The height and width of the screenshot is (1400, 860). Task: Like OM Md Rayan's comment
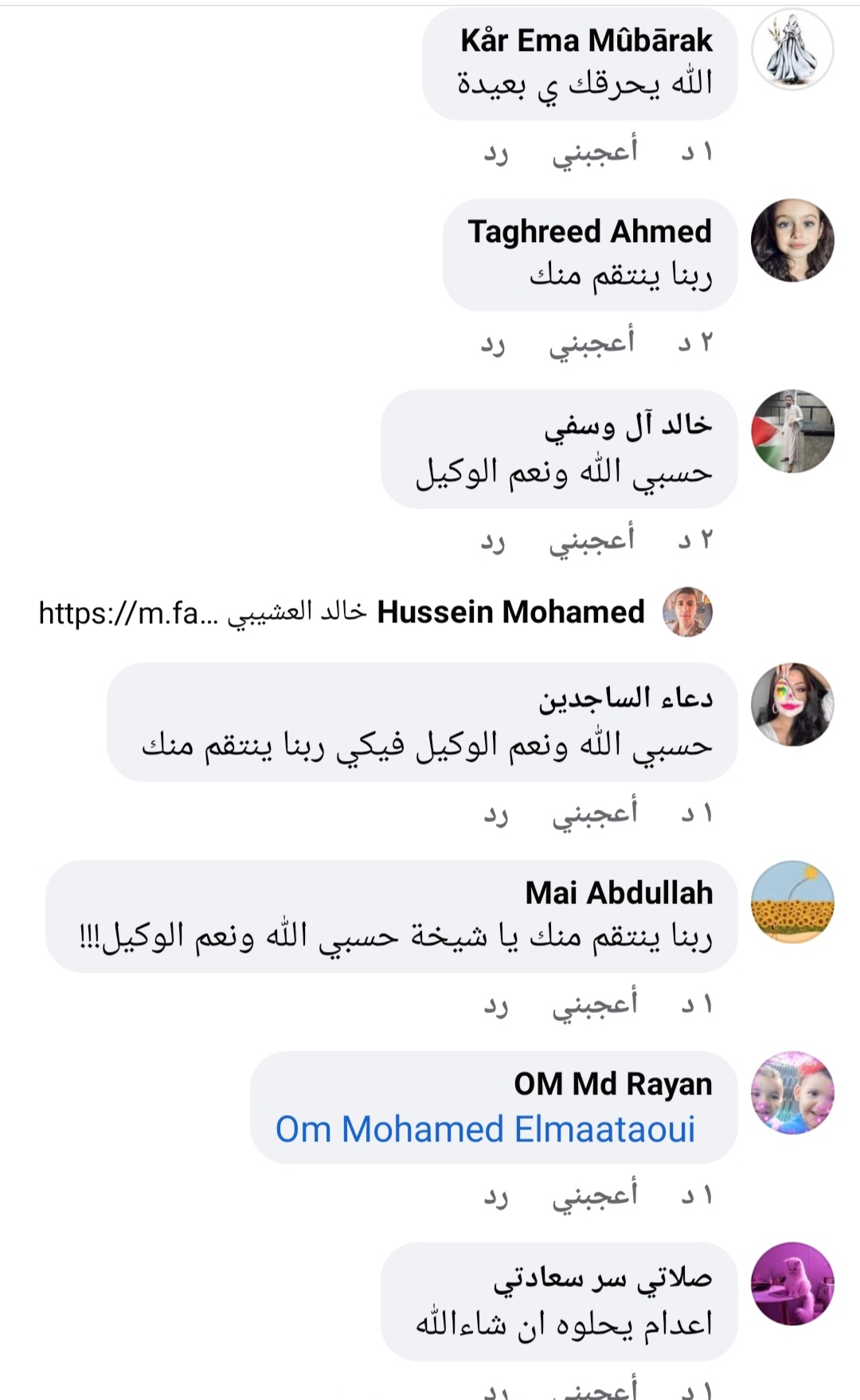595,1195
